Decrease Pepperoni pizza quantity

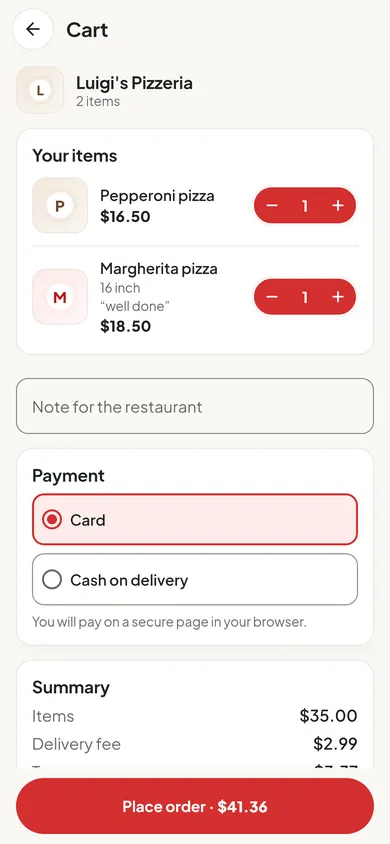click(272, 206)
